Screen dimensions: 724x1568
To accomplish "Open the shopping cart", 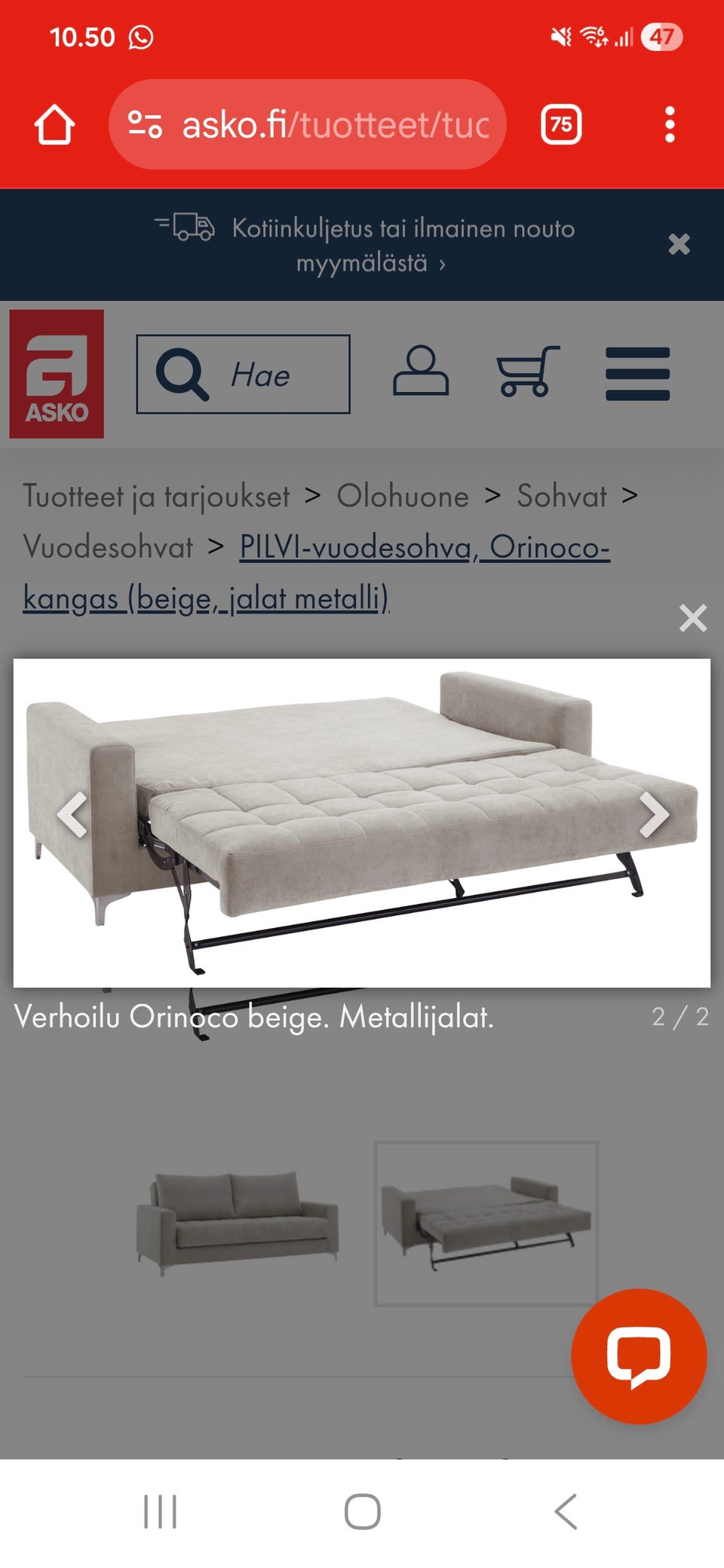I will (528, 371).
